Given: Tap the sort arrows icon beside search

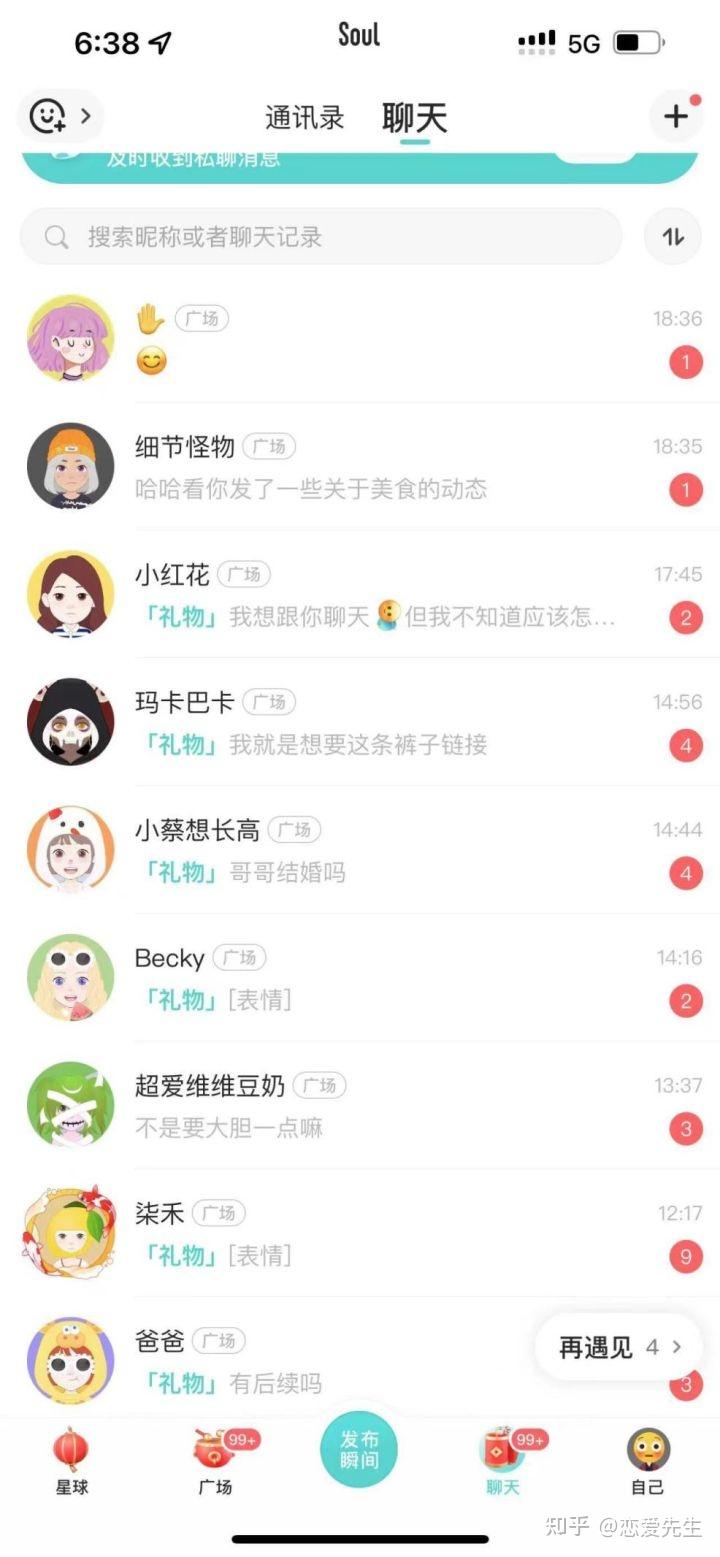Looking at the screenshot, I should tap(673, 237).
